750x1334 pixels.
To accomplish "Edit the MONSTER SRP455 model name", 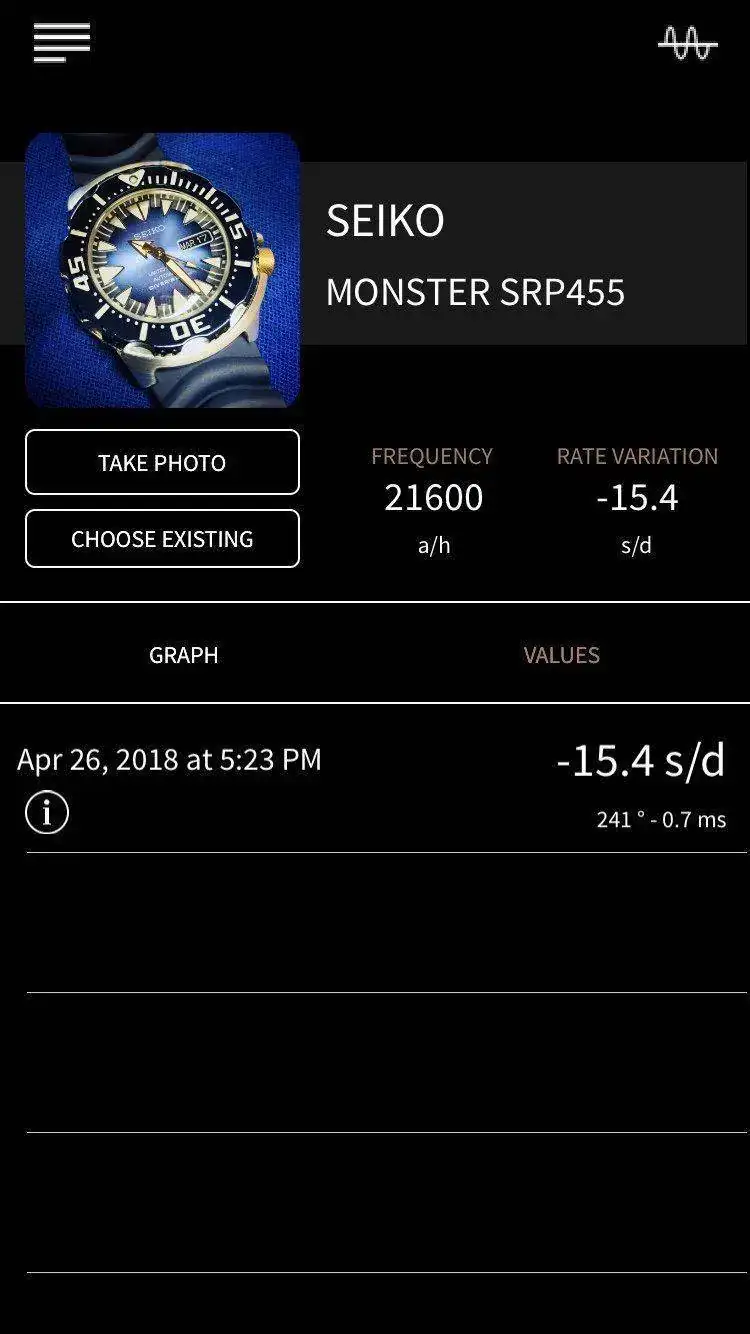I will coord(475,293).
